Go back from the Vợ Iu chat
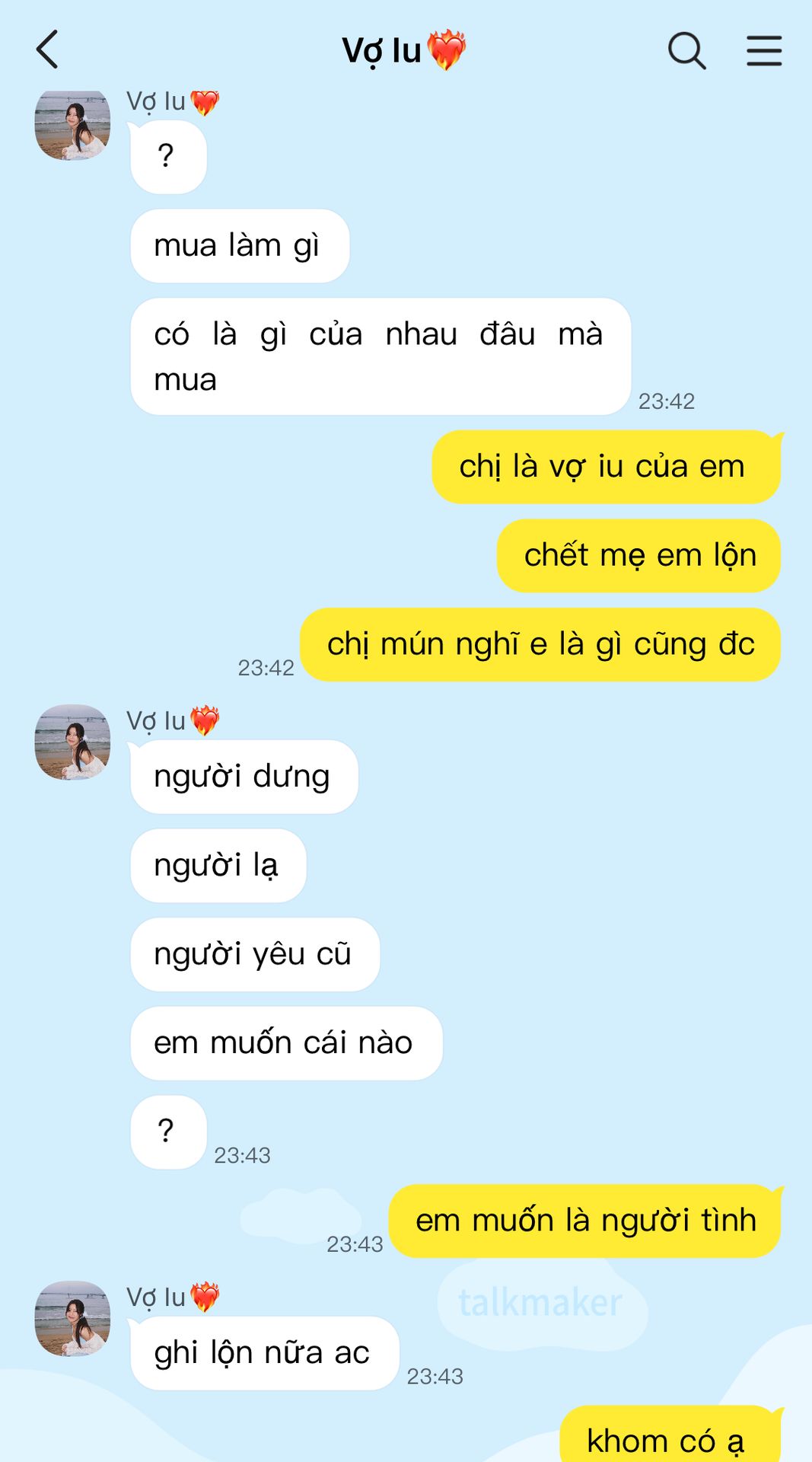Screen dimensions: 812x1462 tap(47, 49)
